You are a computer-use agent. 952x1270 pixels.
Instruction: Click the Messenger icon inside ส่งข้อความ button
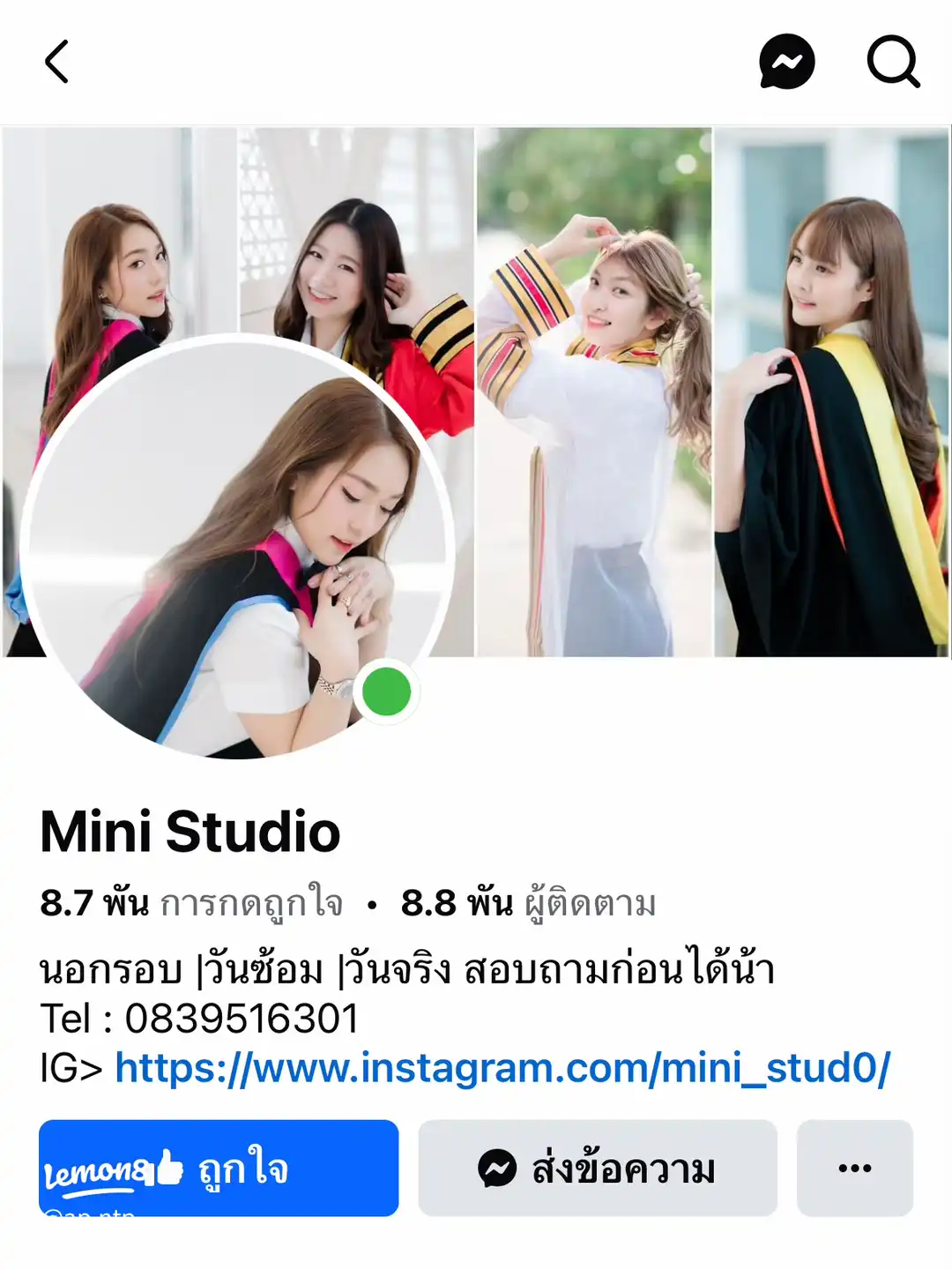[x=496, y=1169]
